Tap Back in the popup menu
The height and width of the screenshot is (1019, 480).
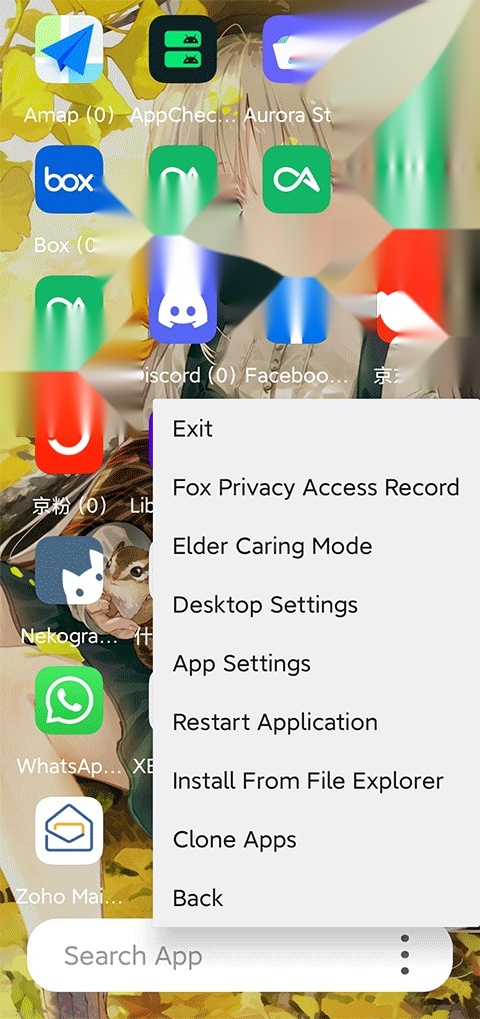pyautogui.click(x=316, y=898)
